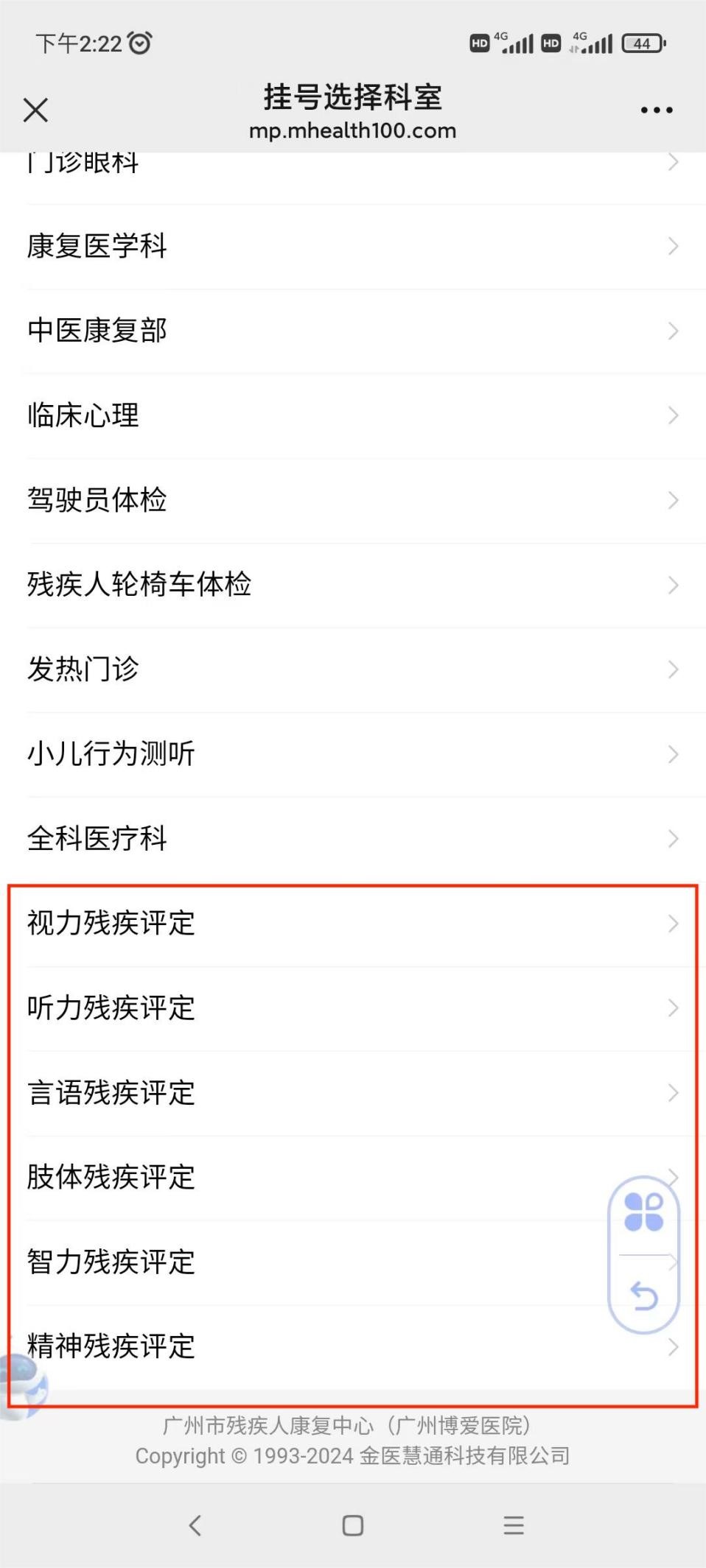Choose 临床心理 department
This screenshot has height=1568, width=706.
[353, 415]
